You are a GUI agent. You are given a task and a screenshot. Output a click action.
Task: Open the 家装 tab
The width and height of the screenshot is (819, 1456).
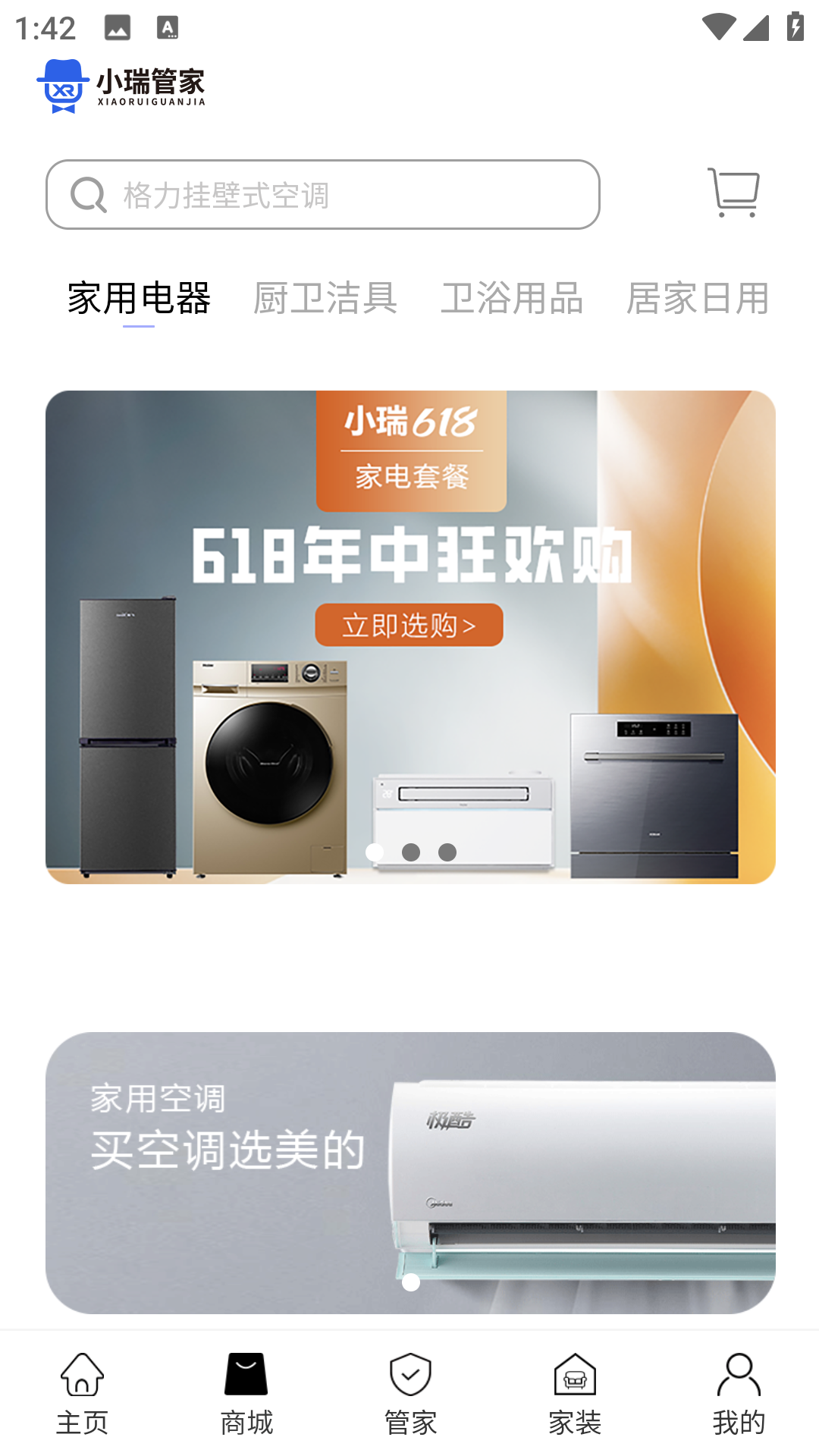pos(575,1394)
